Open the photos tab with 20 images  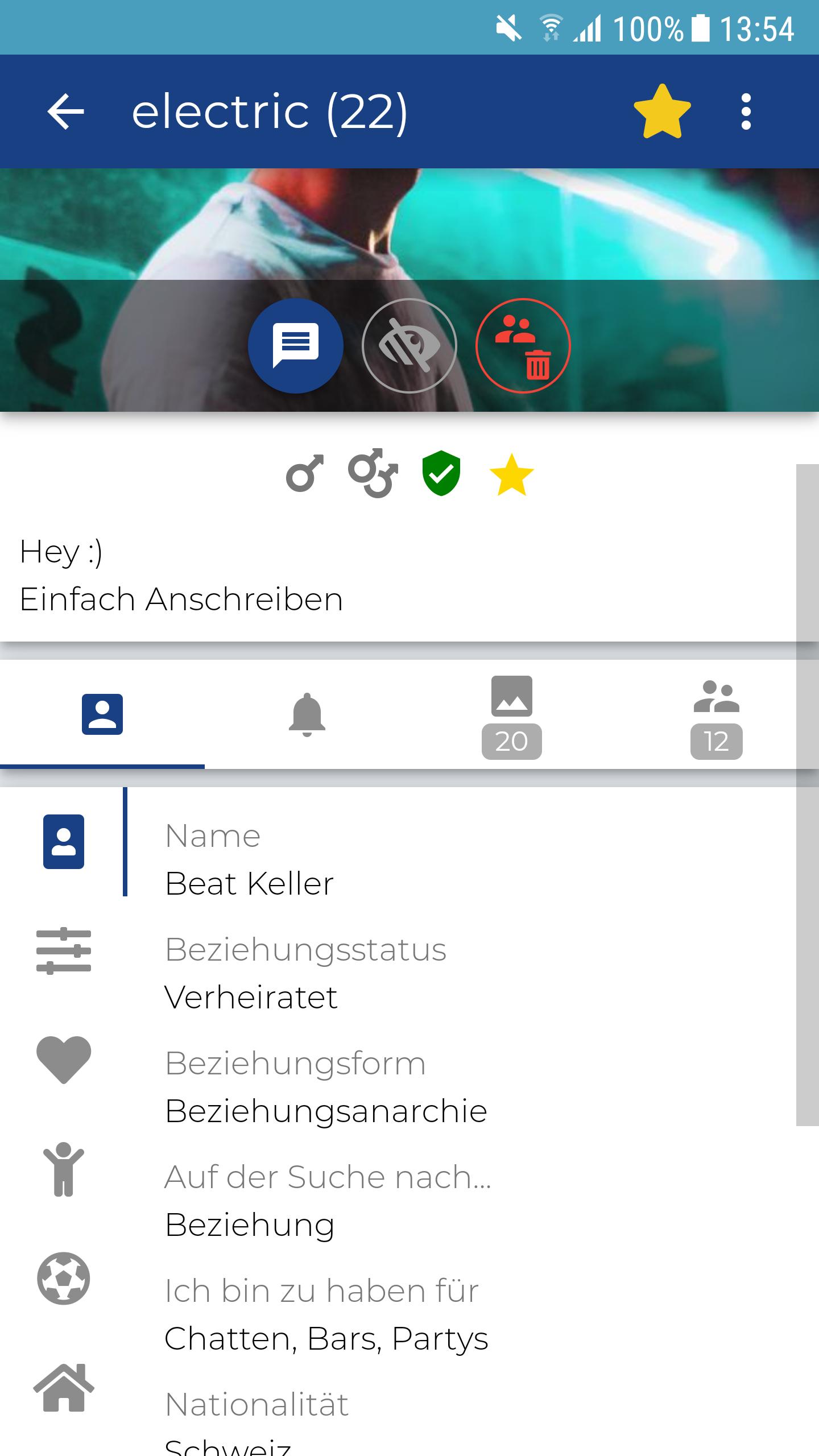pyautogui.click(x=512, y=714)
